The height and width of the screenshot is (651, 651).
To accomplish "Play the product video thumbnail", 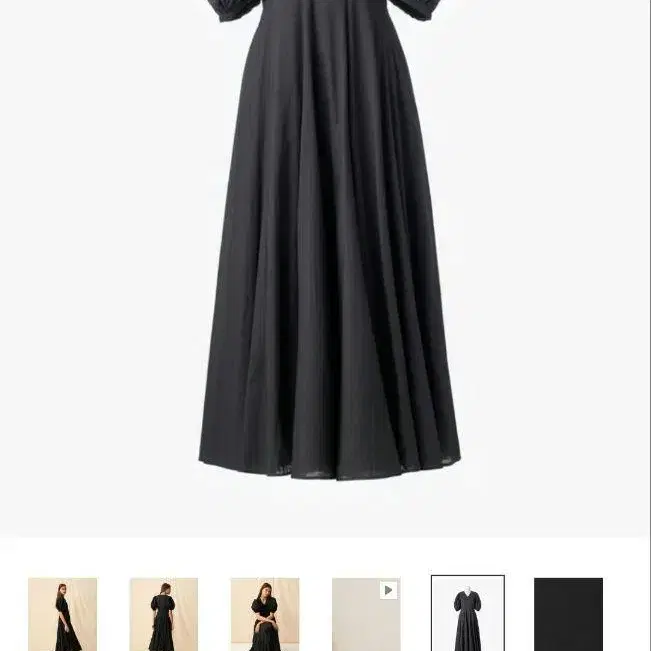I will 366,614.
